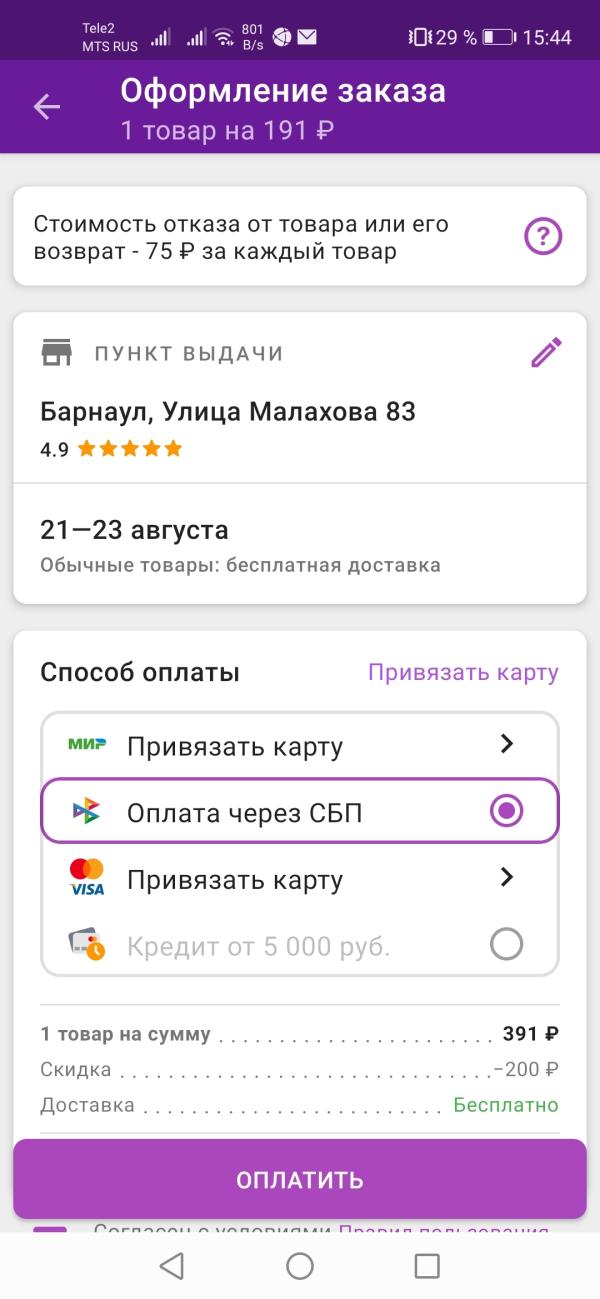The width and height of the screenshot is (600, 1299).
Task: Open the МИР card linking row
Action: [x=300, y=745]
